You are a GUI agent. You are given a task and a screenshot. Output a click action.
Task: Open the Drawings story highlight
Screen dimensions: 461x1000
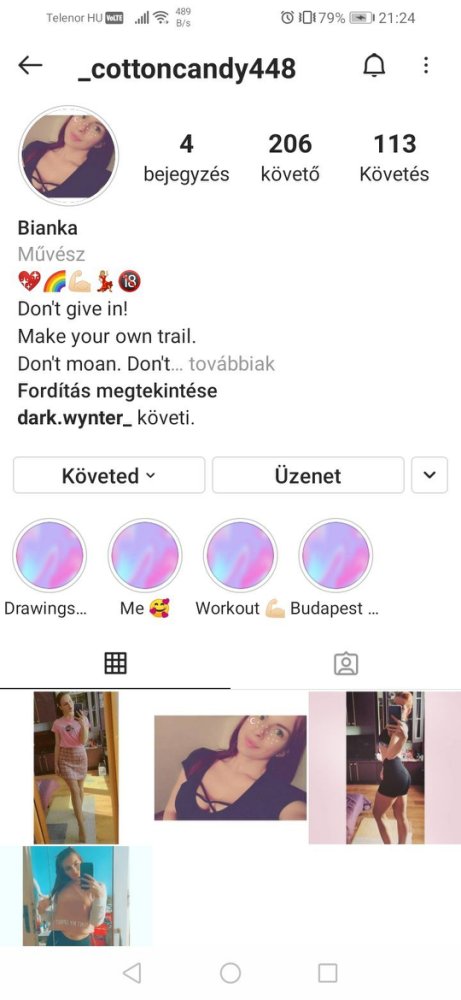point(49,555)
